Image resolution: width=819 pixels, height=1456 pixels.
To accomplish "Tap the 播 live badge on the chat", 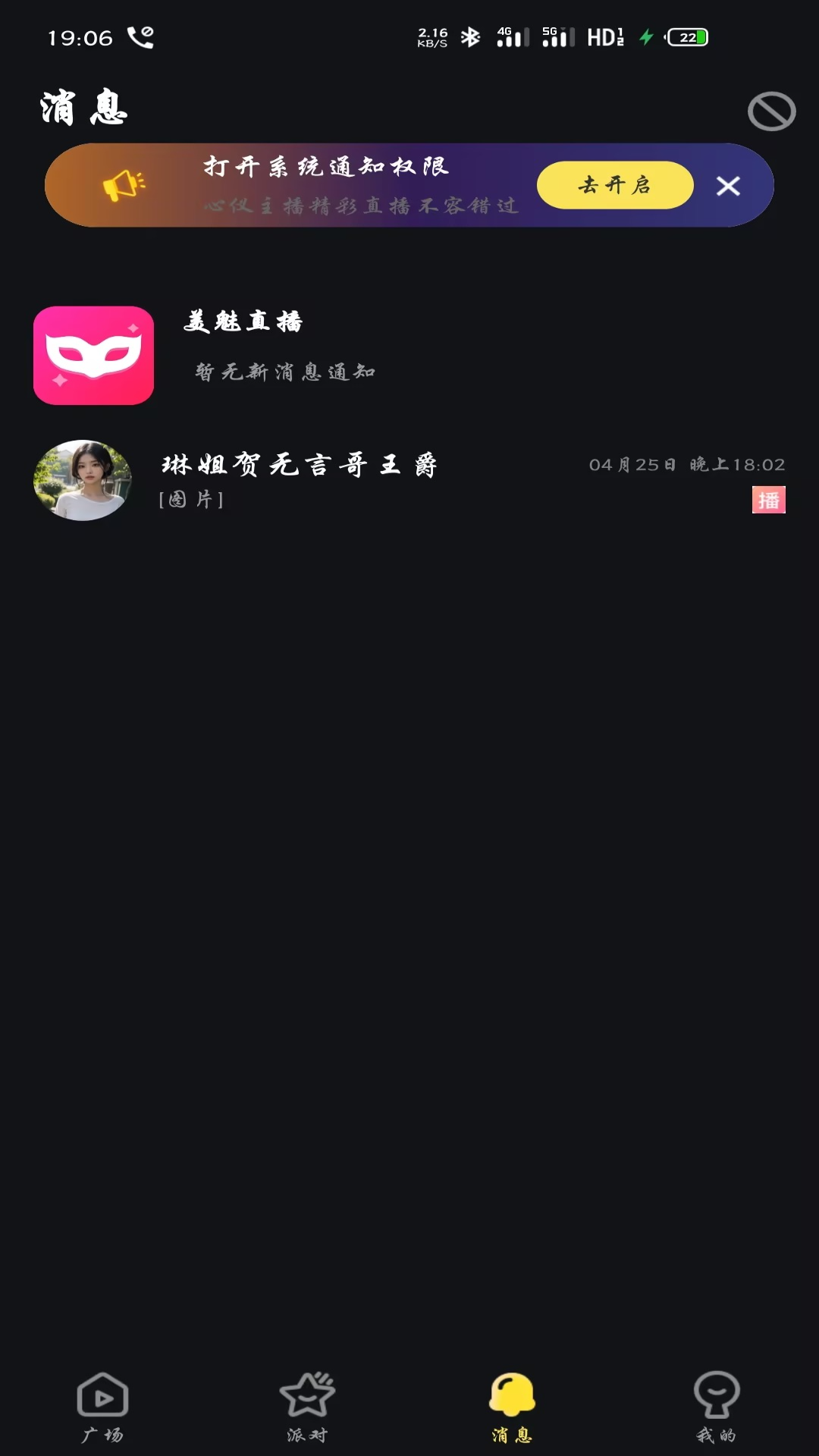I will tap(768, 499).
